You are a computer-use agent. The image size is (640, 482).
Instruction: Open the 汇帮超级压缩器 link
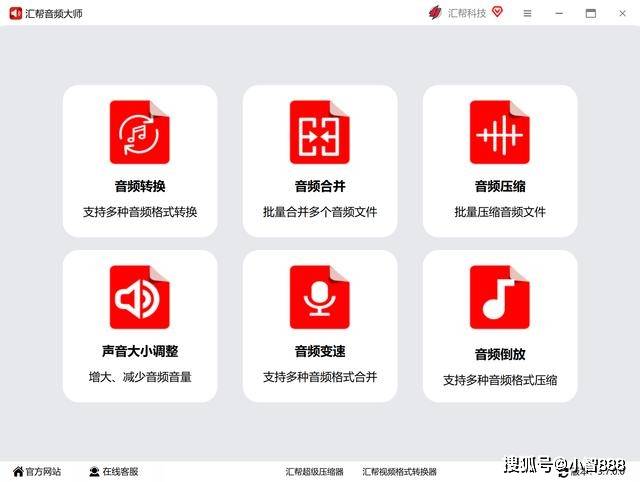314,471
